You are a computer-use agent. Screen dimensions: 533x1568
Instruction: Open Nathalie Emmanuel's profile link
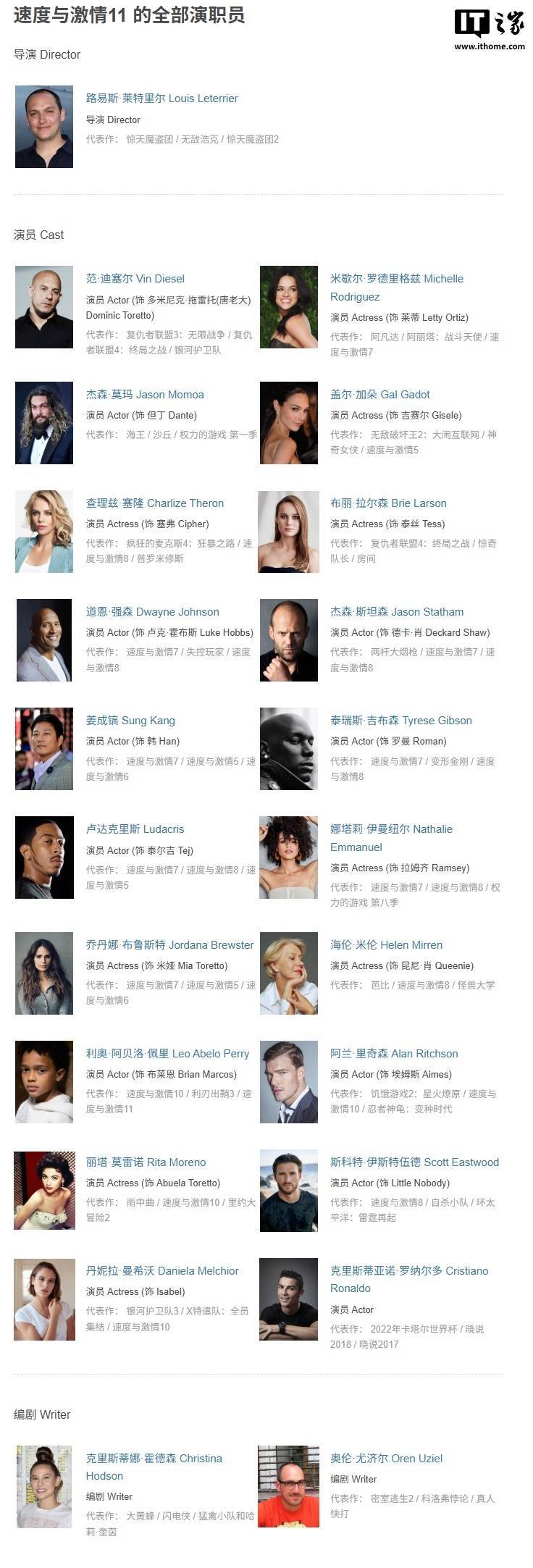tap(391, 829)
